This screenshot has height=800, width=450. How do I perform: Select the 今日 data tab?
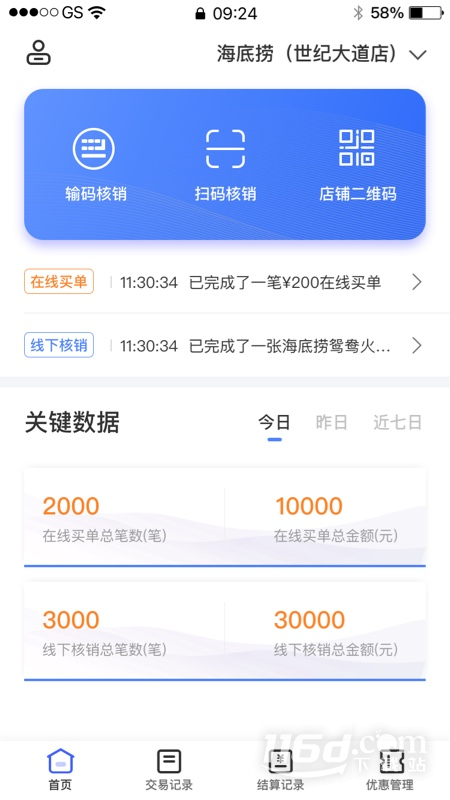(274, 422)
